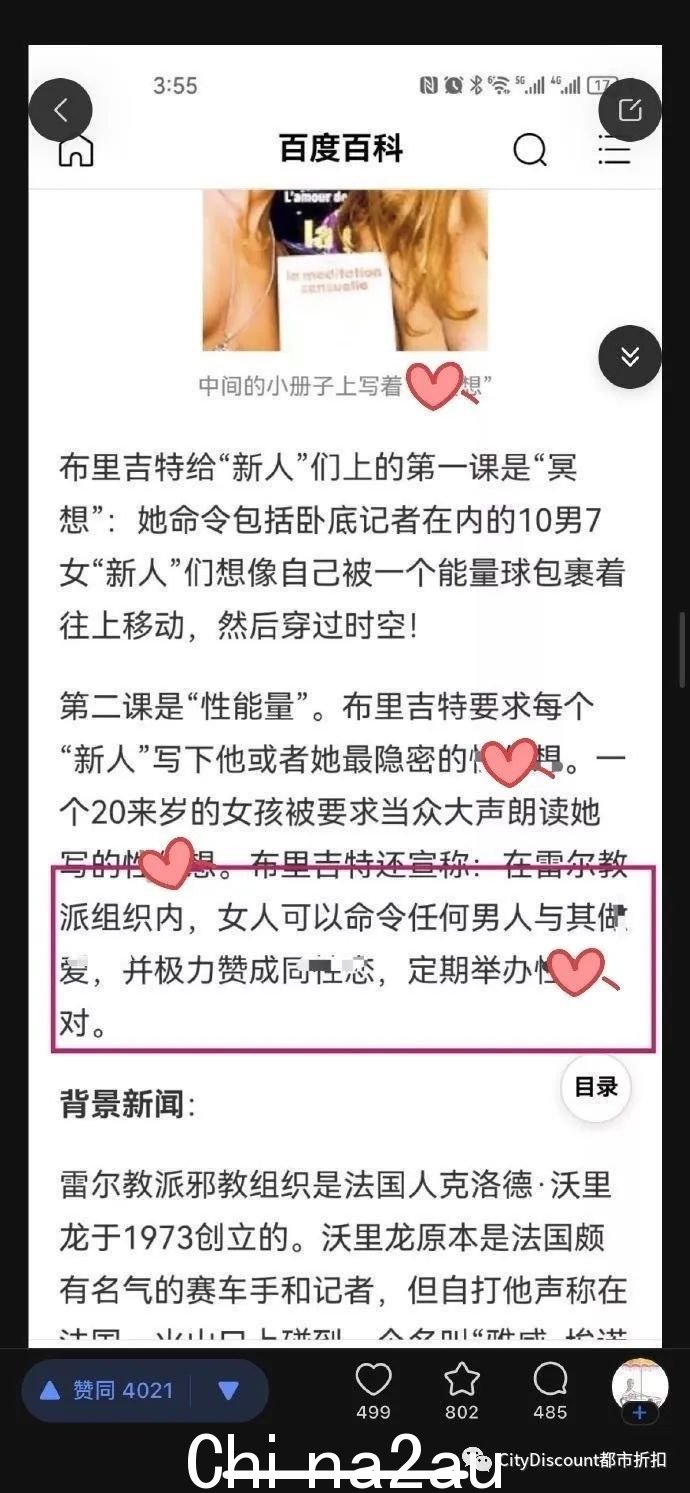Tap the double-chevron down button
This screenshot has width=690, height=1493.
point(629,357)
